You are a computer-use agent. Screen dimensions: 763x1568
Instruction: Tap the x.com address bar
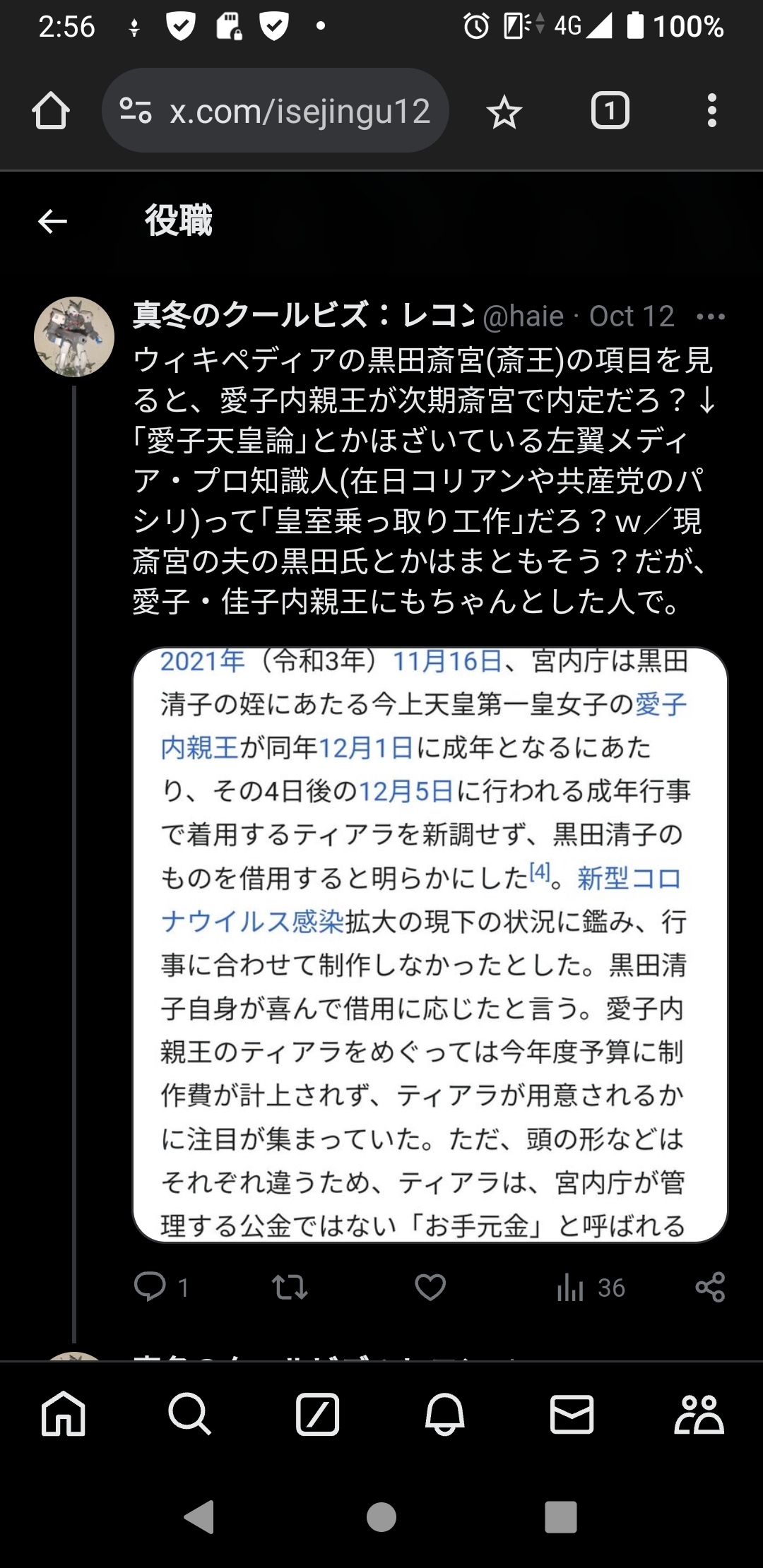pyautogui.click(x=276, y=111)
